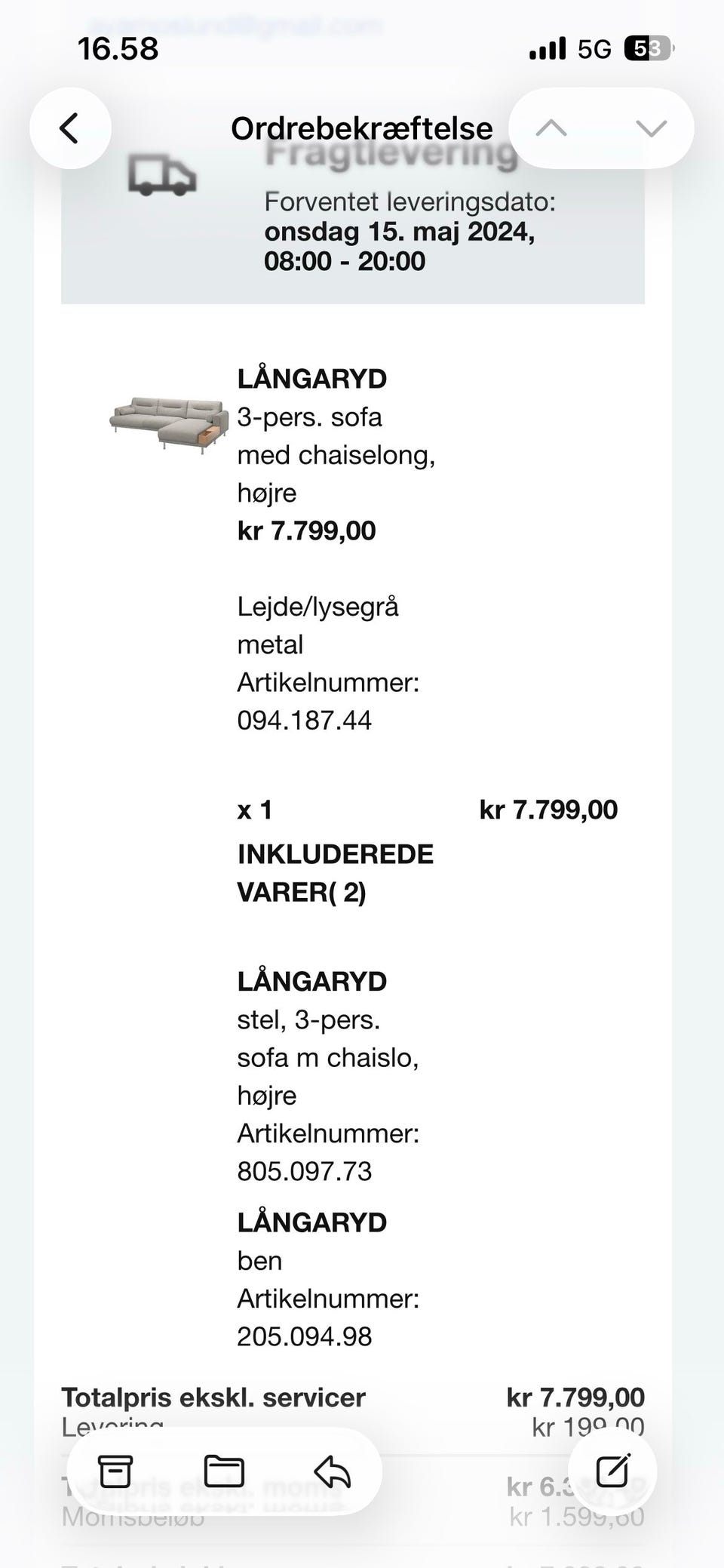This screenshot has height=1568, width=724.
Task: Go back using the back chevron
Action: pyautogui.click(x=69, y=127)
